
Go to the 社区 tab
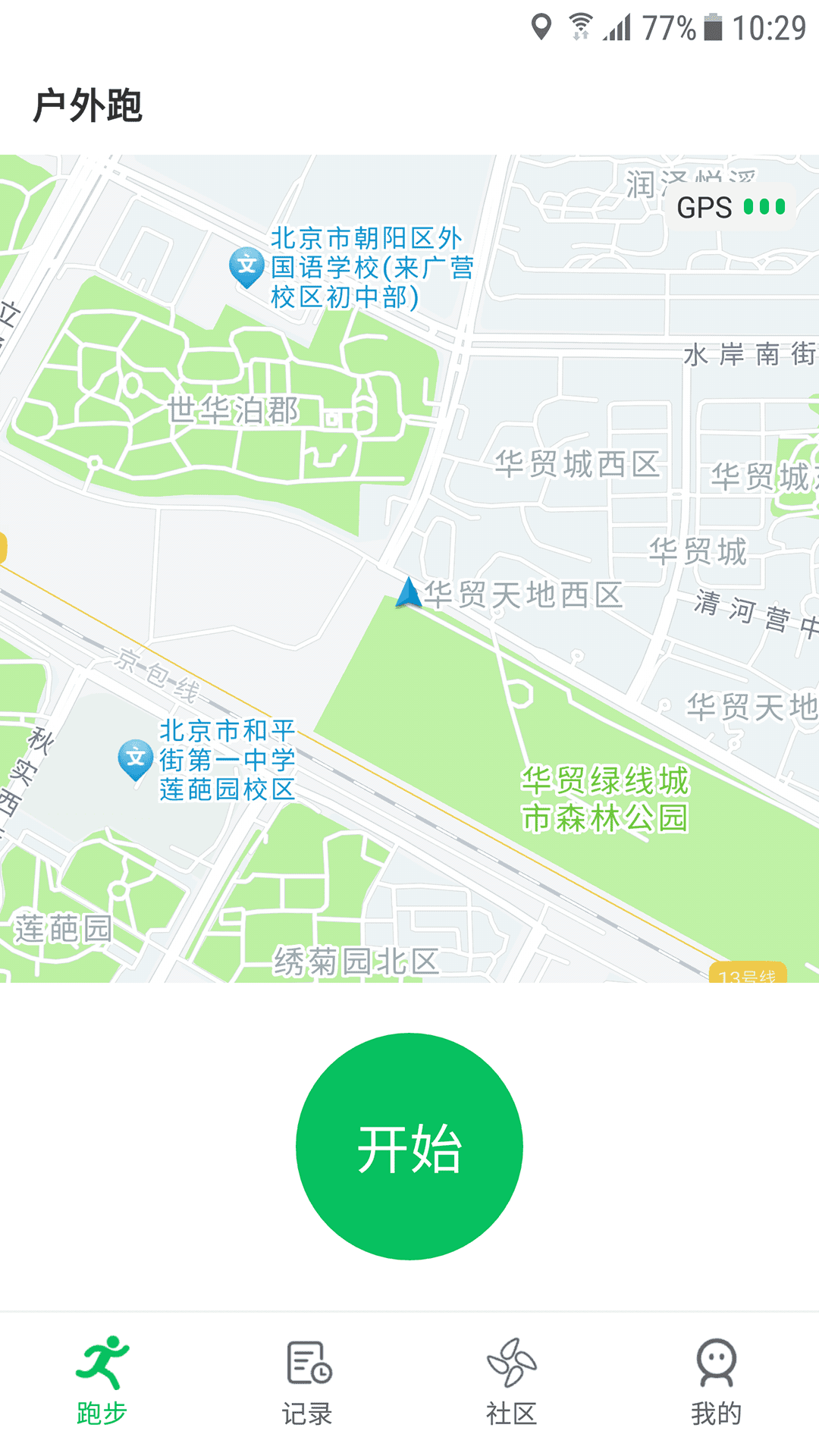[512, 1382]
